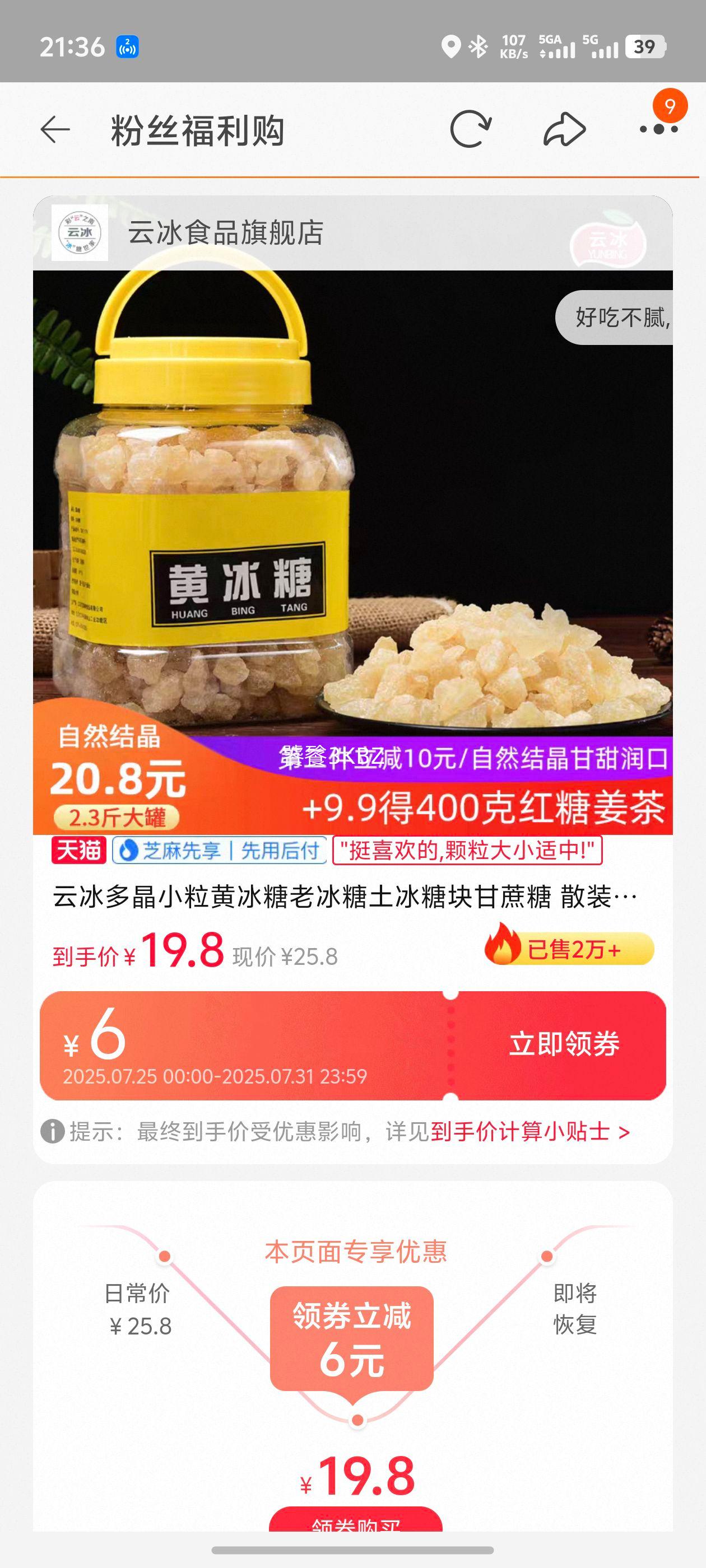Open 云冰食品旗舰店 store page

pyautogui.click(x=225, y=233)
